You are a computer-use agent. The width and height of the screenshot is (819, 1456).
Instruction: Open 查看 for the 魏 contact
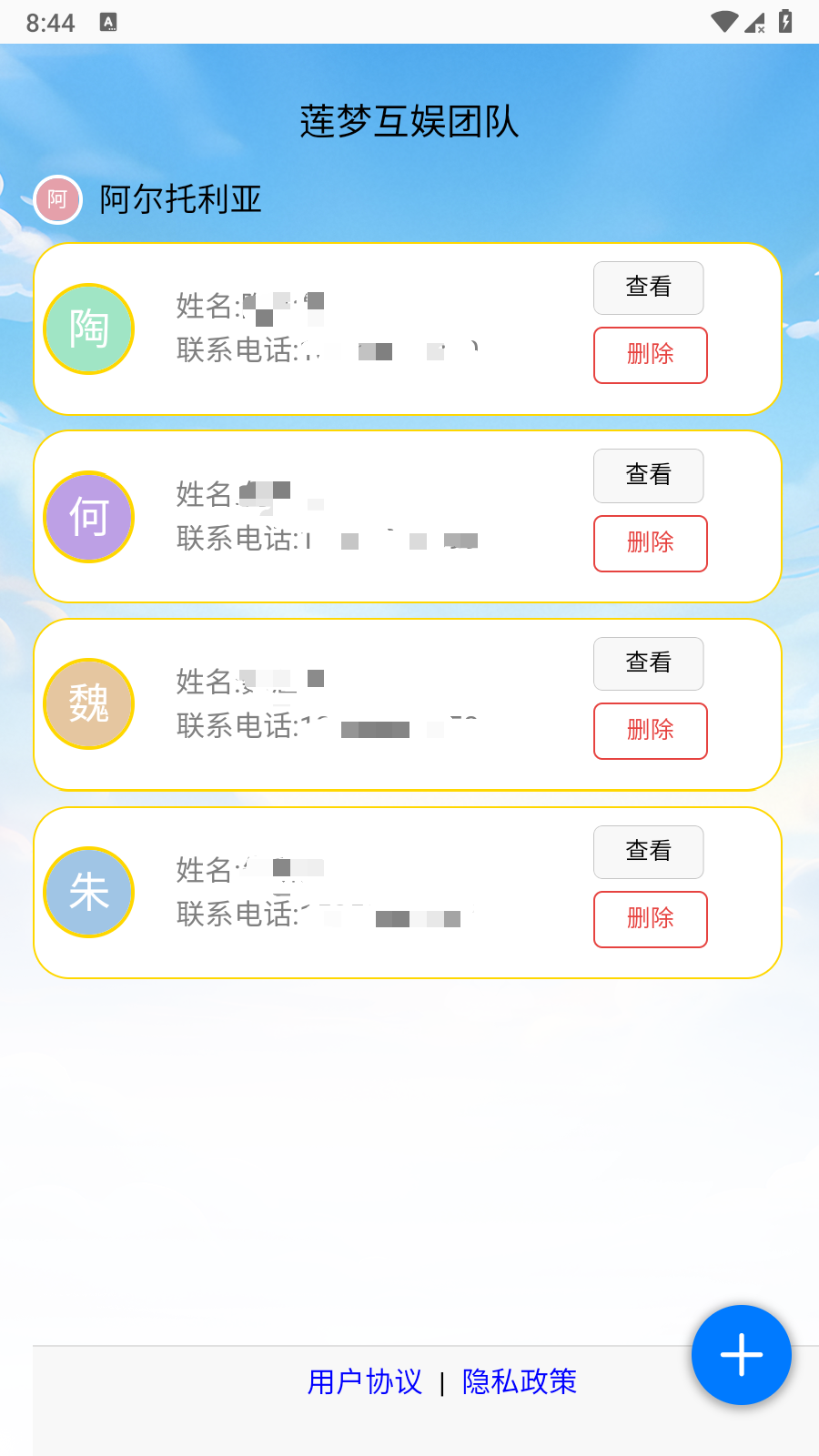[x=648, y=663]
